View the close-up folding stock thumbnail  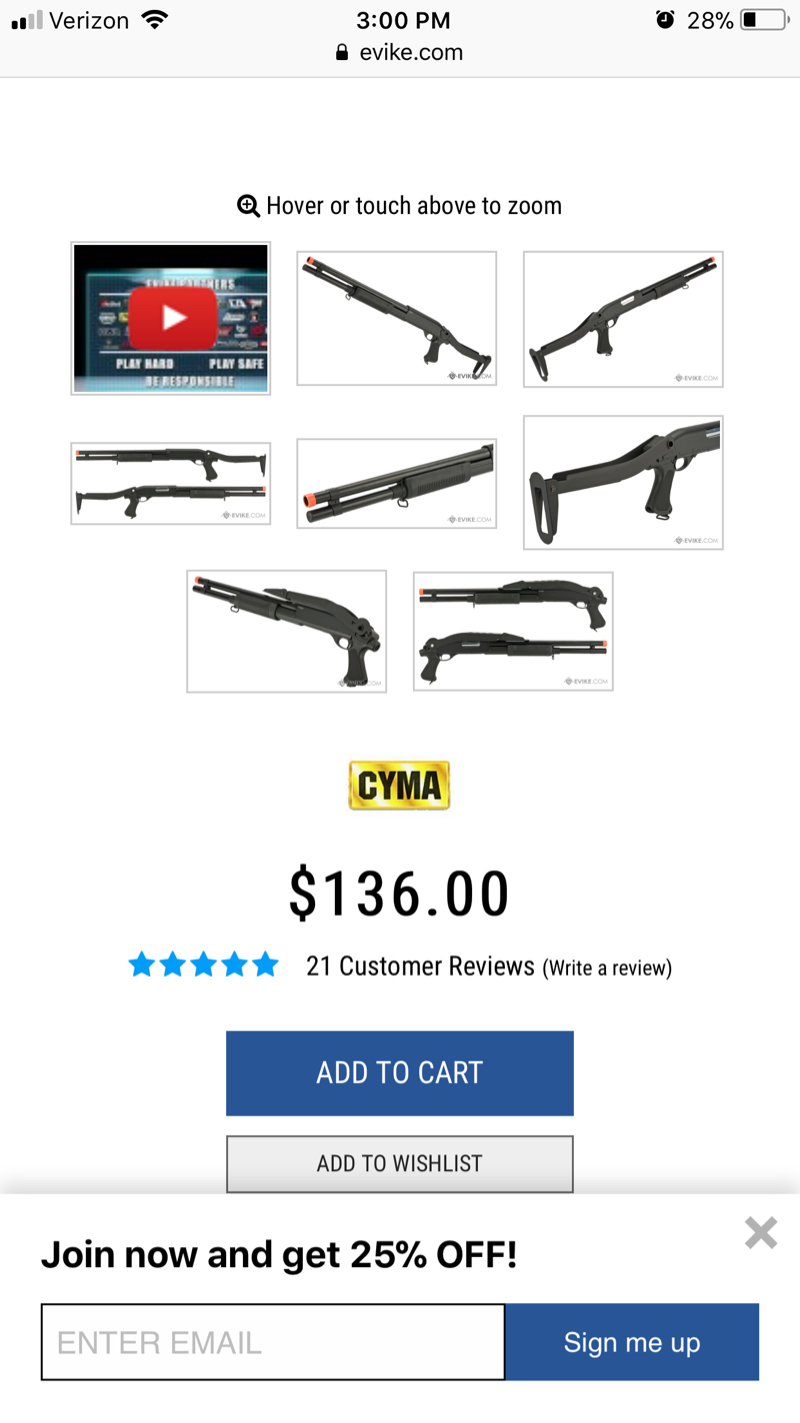pos(623,483)
